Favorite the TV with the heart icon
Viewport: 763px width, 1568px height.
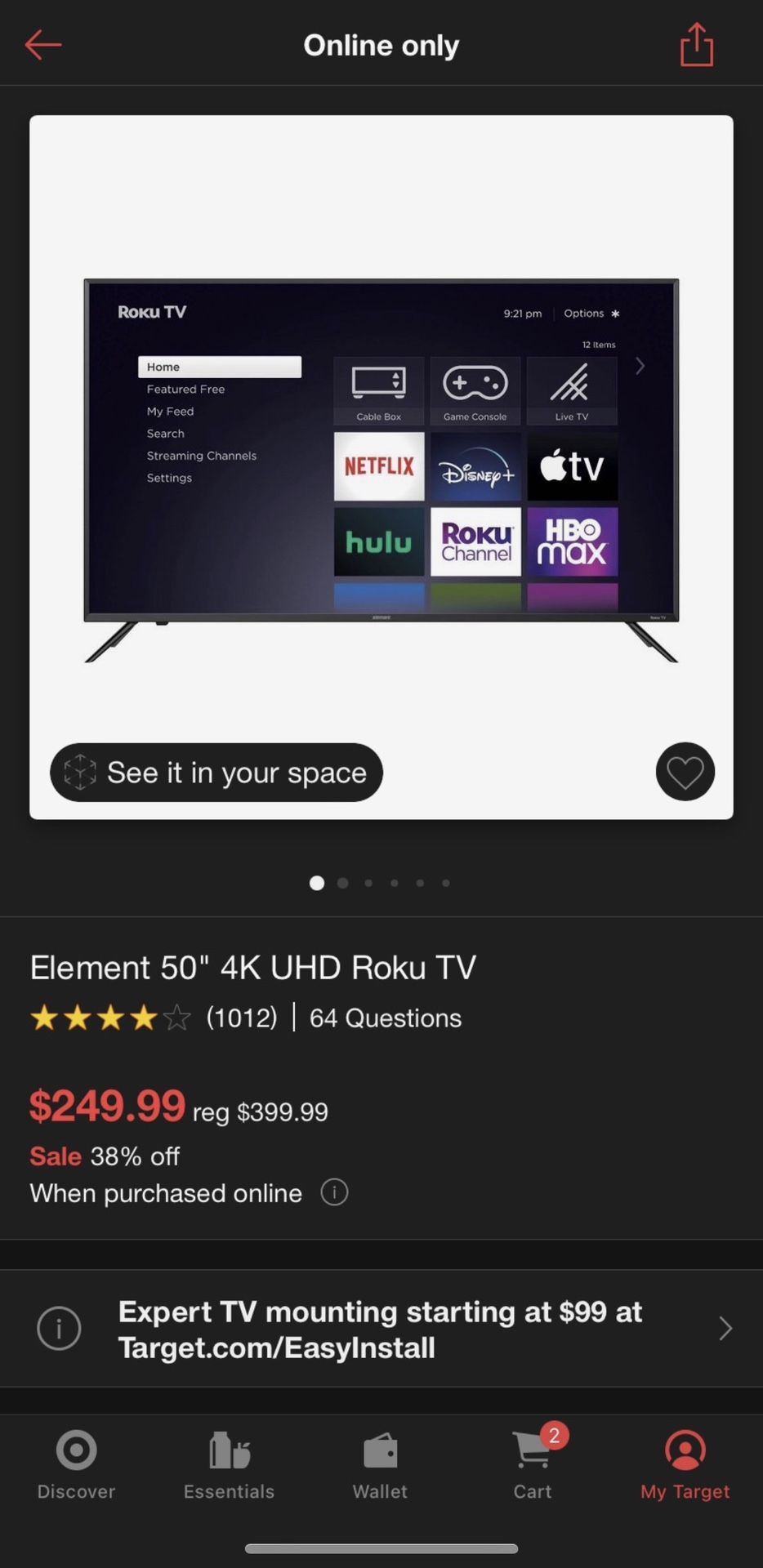click(x=685, y=772)
